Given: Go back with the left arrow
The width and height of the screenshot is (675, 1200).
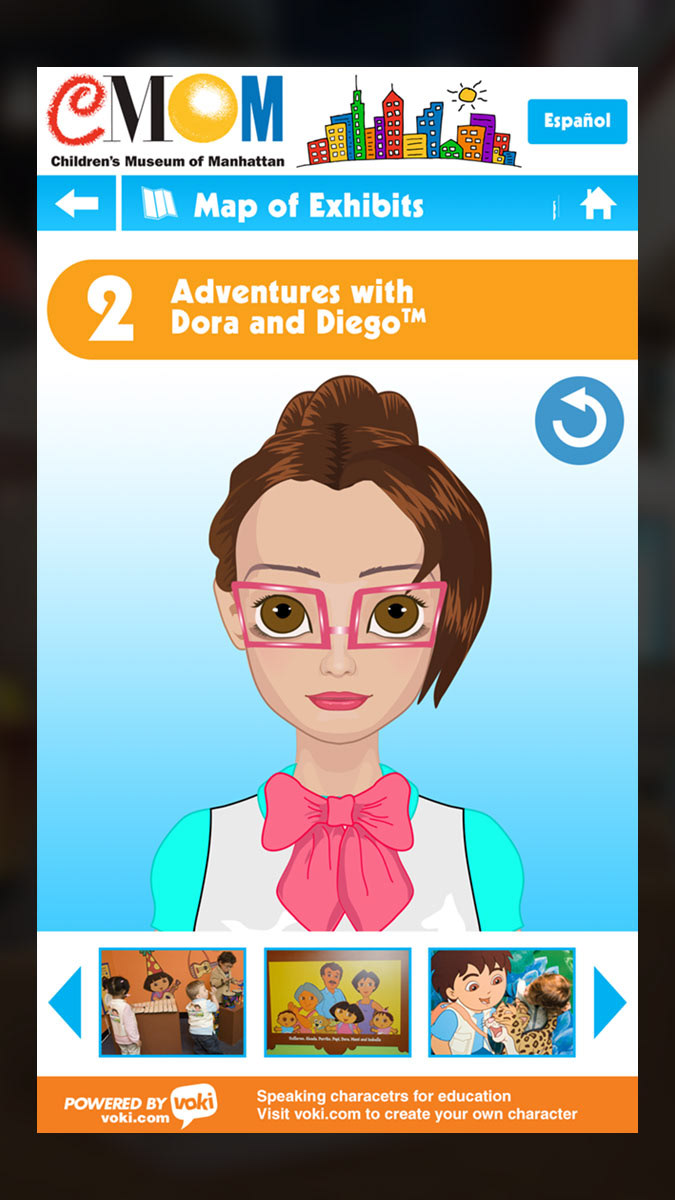Looking at the screenshot, I should pyautogui.click(x=77, y=204).
